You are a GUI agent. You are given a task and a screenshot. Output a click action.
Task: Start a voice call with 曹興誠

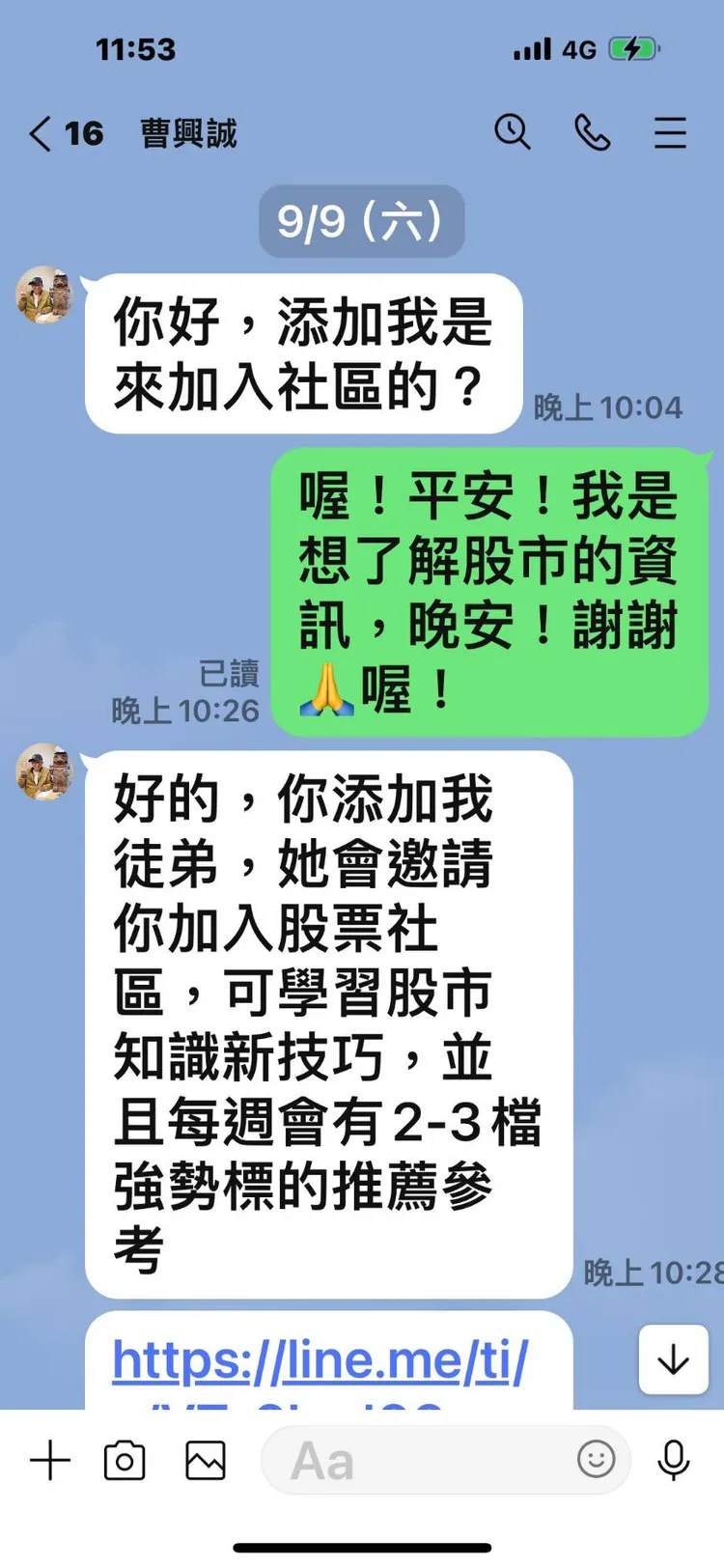point(593,133)
